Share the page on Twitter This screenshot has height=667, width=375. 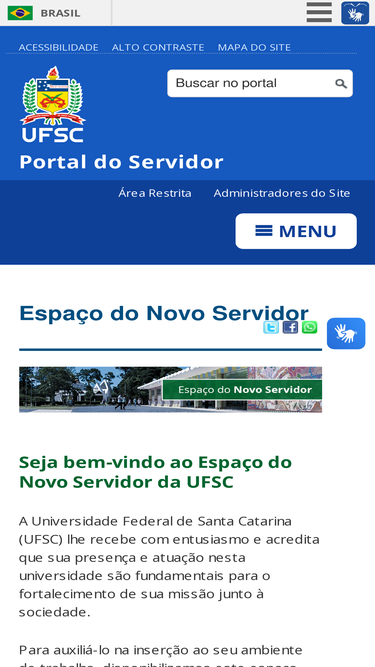271,327
